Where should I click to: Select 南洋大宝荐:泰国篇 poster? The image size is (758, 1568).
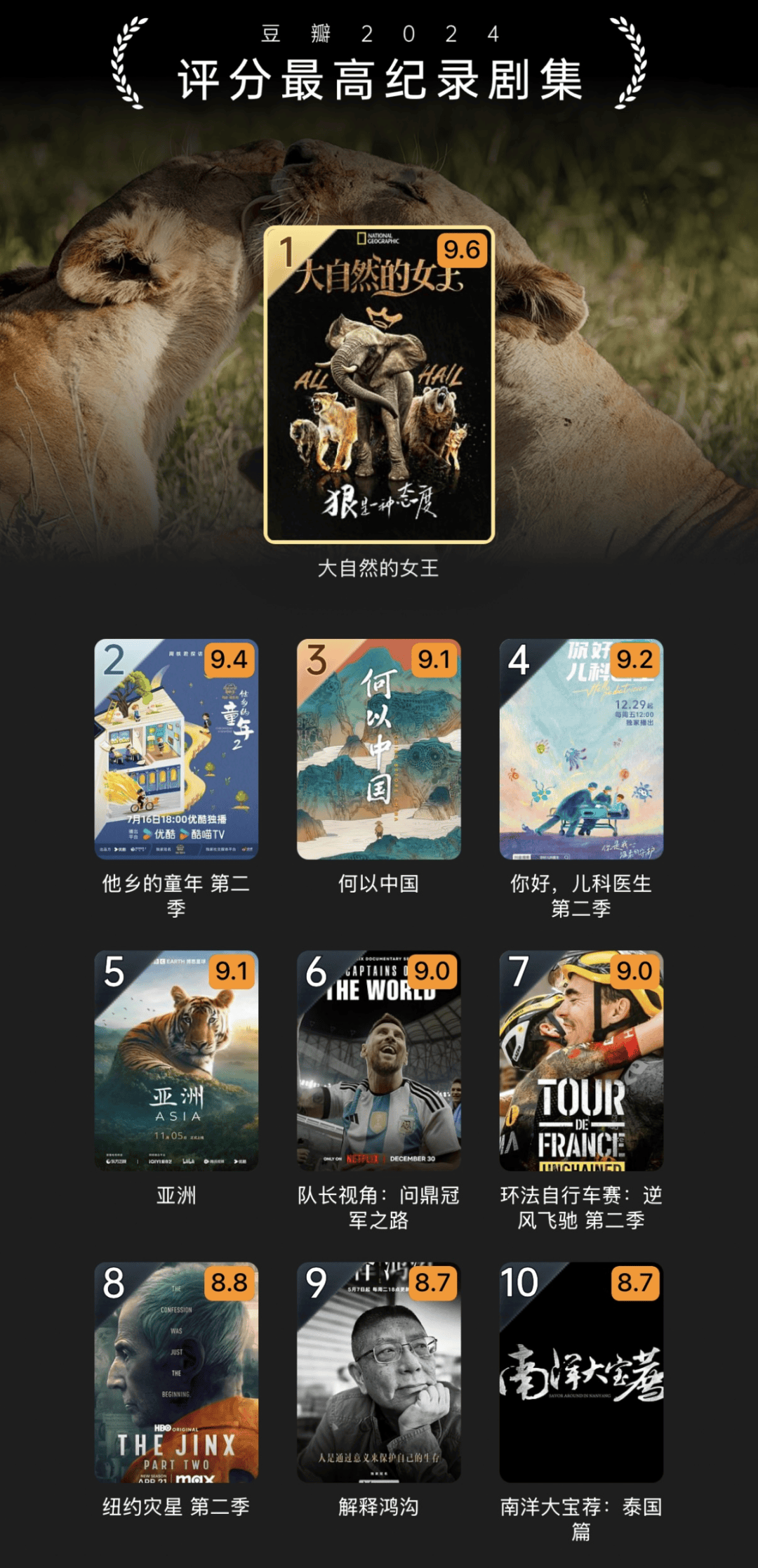(581, 1372)
